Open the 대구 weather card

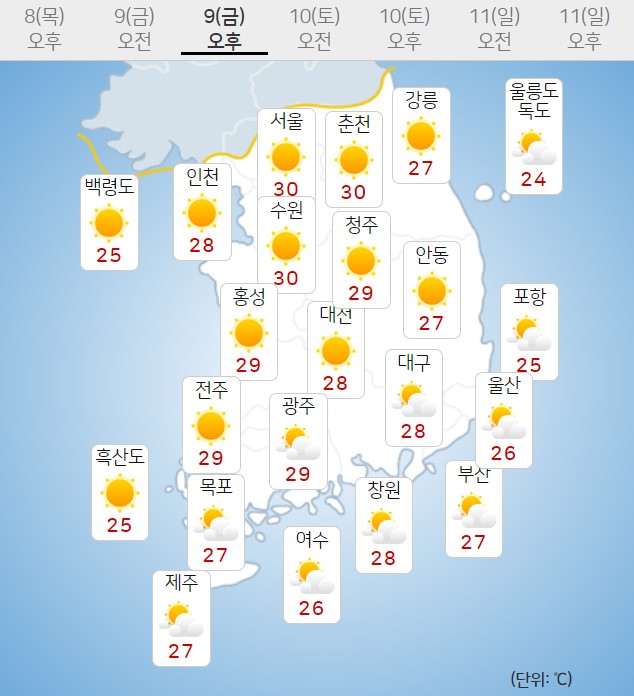click(x=414, y=397)
